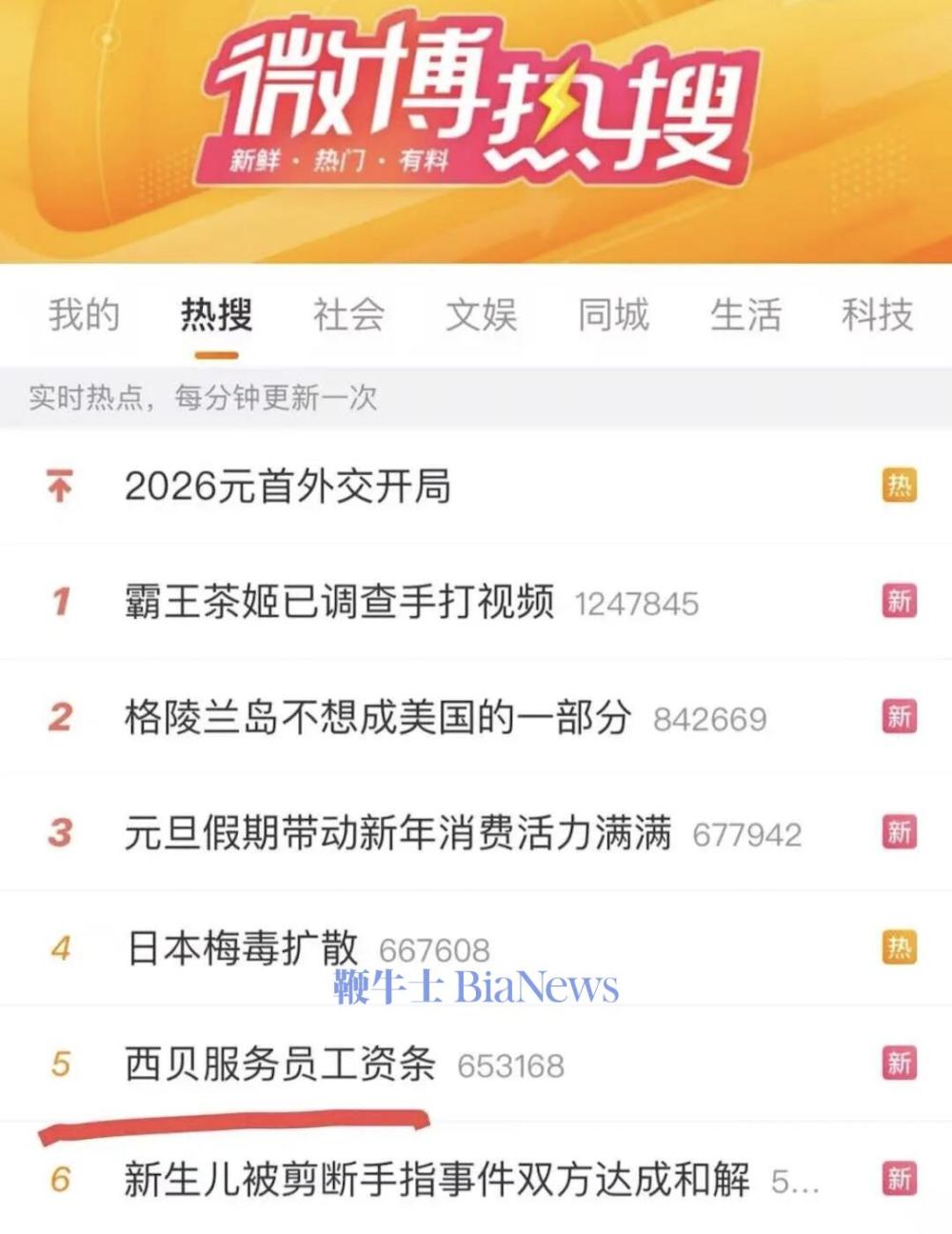The image size is (952, 1234).
Task: Click the 热 badge beside 日本梅毒扩散
Action: click(x=898, y=948)
